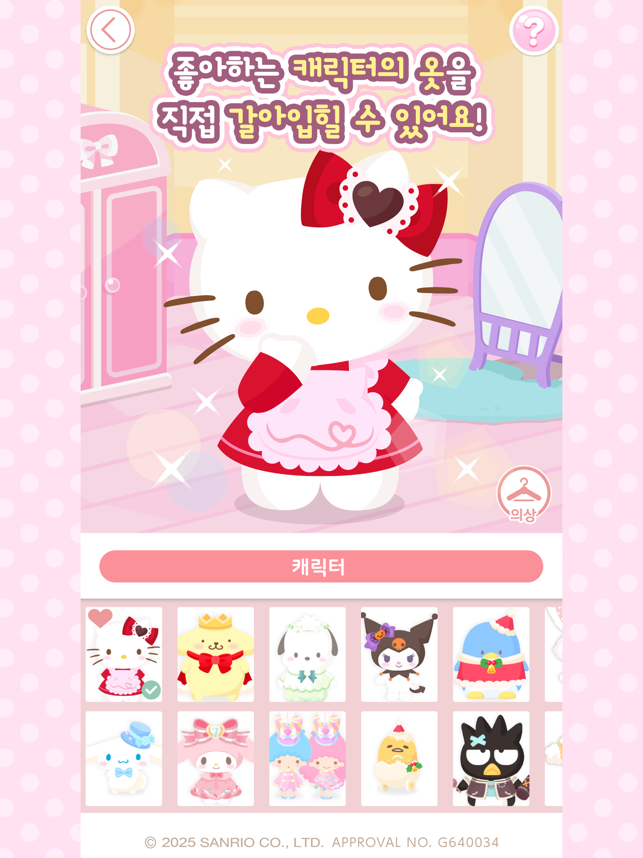Image resolution: width=643 pixels, height=858 pixels.
Task: Pick the Badtz-Maru character tile
Action: coord(490,759)
